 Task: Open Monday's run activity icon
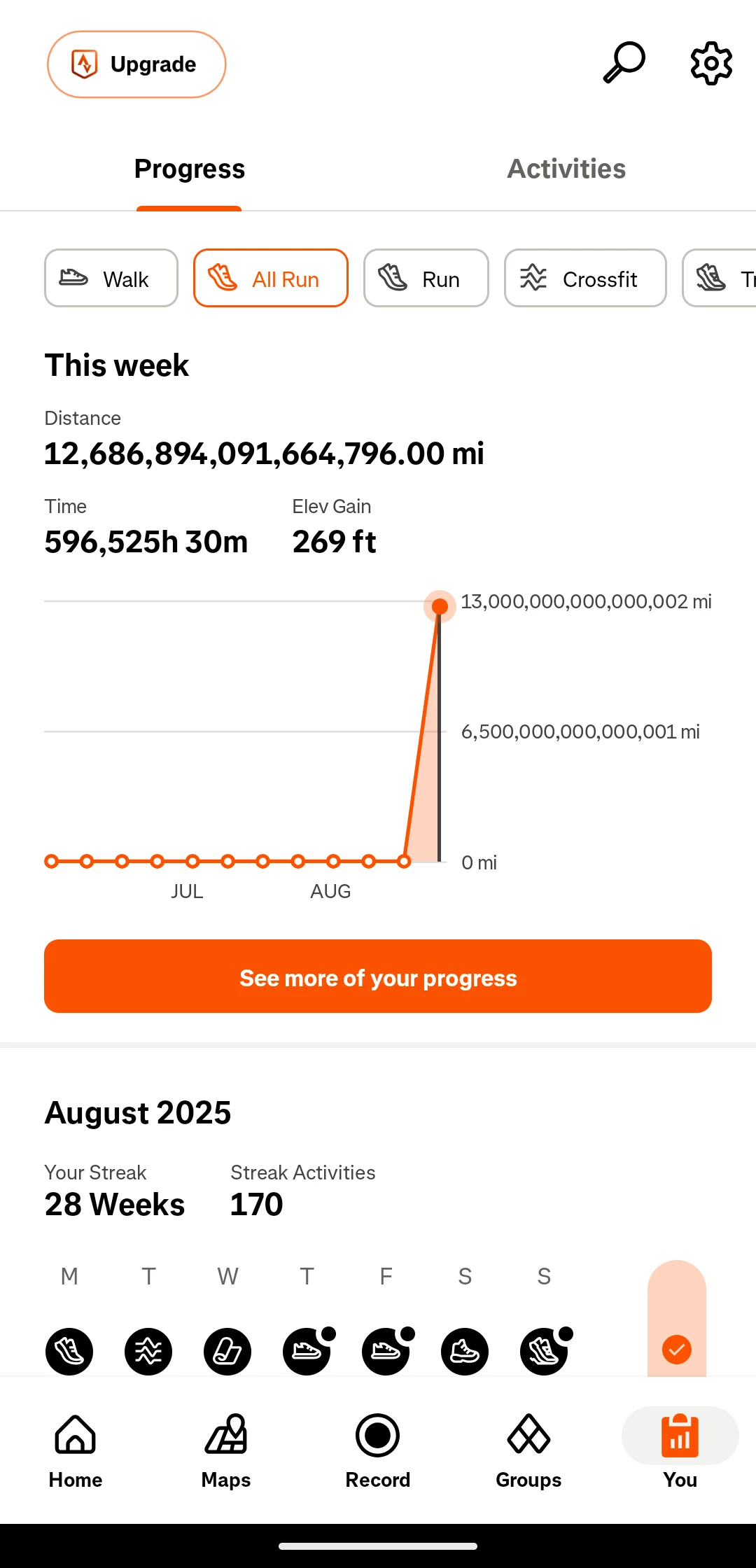click(69, 1351)
